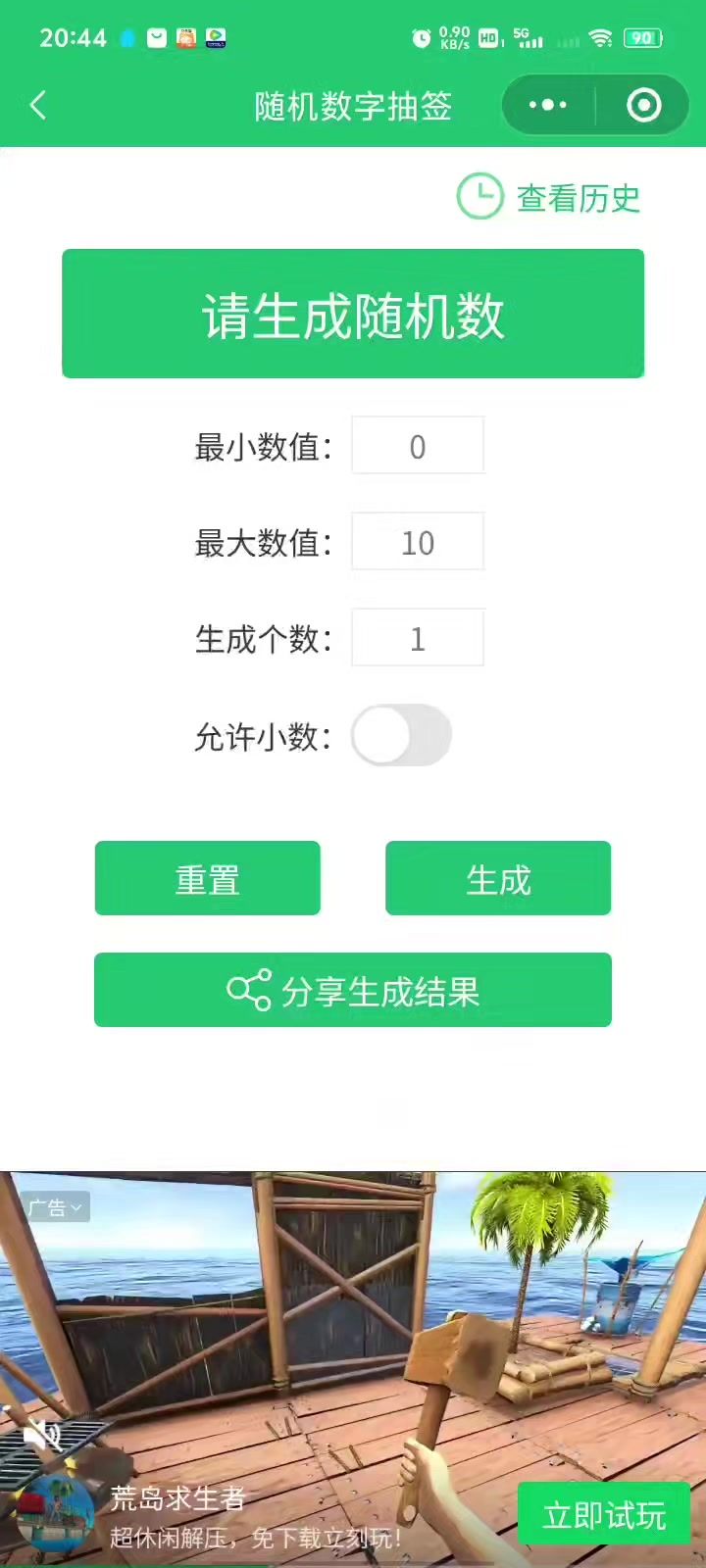The height and width of the screenshot is (1568, 706).
Task: Go back using the top-left arrow
Action: (x=38, y=105)
